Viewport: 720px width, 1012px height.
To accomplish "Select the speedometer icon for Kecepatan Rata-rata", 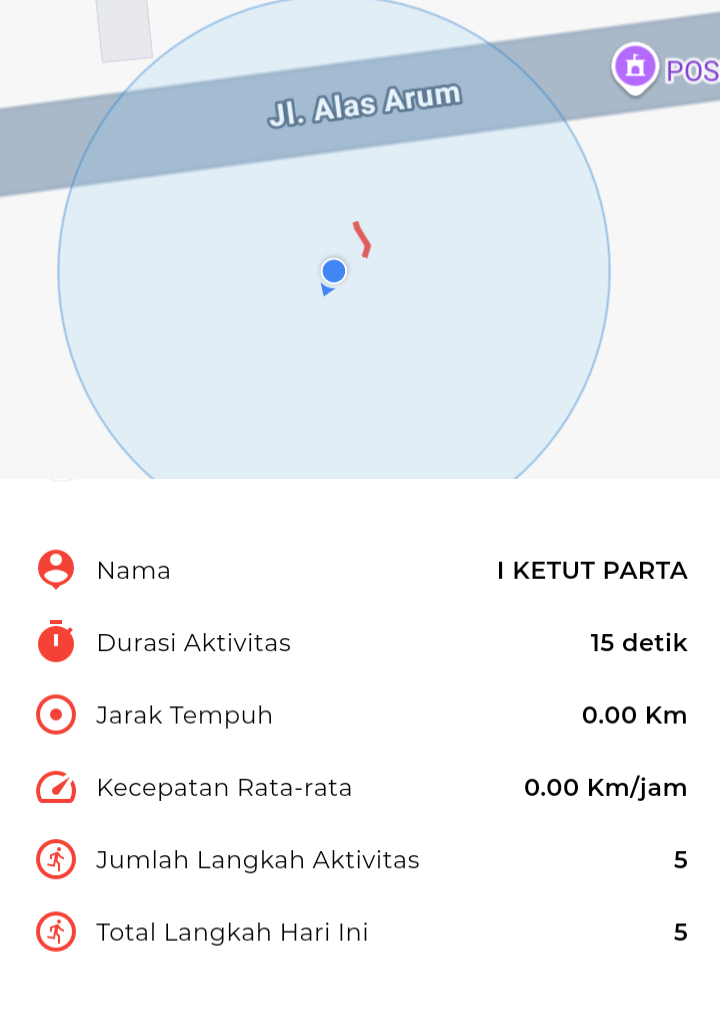I will (55, 787).
